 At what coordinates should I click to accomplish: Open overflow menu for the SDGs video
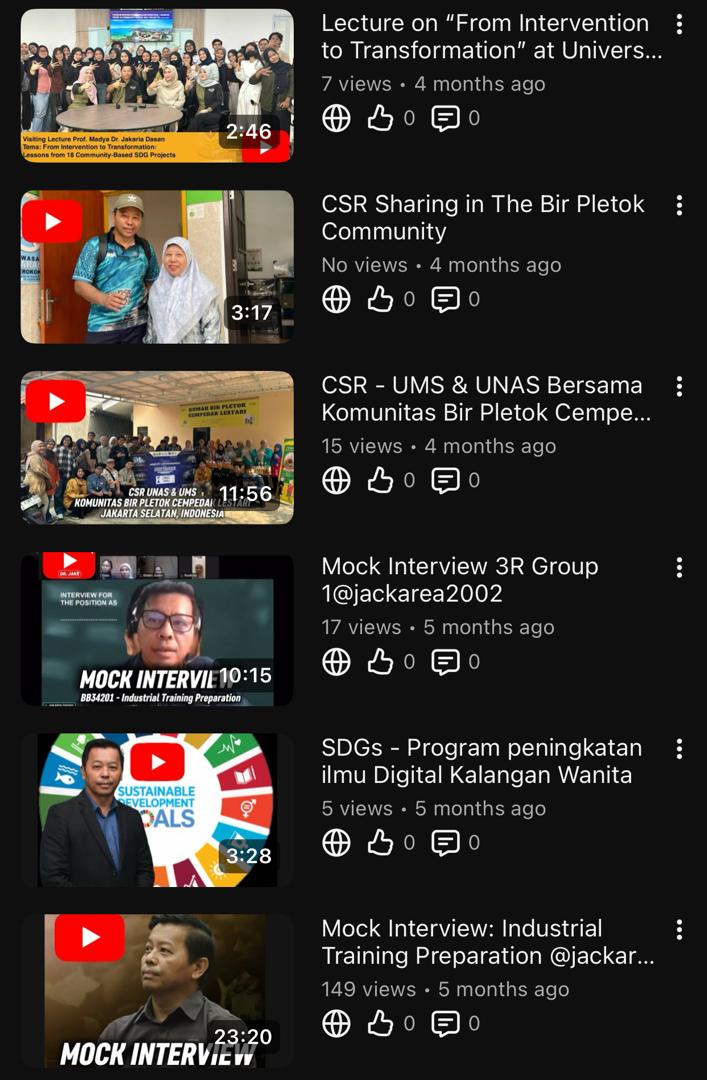[679, 748]
